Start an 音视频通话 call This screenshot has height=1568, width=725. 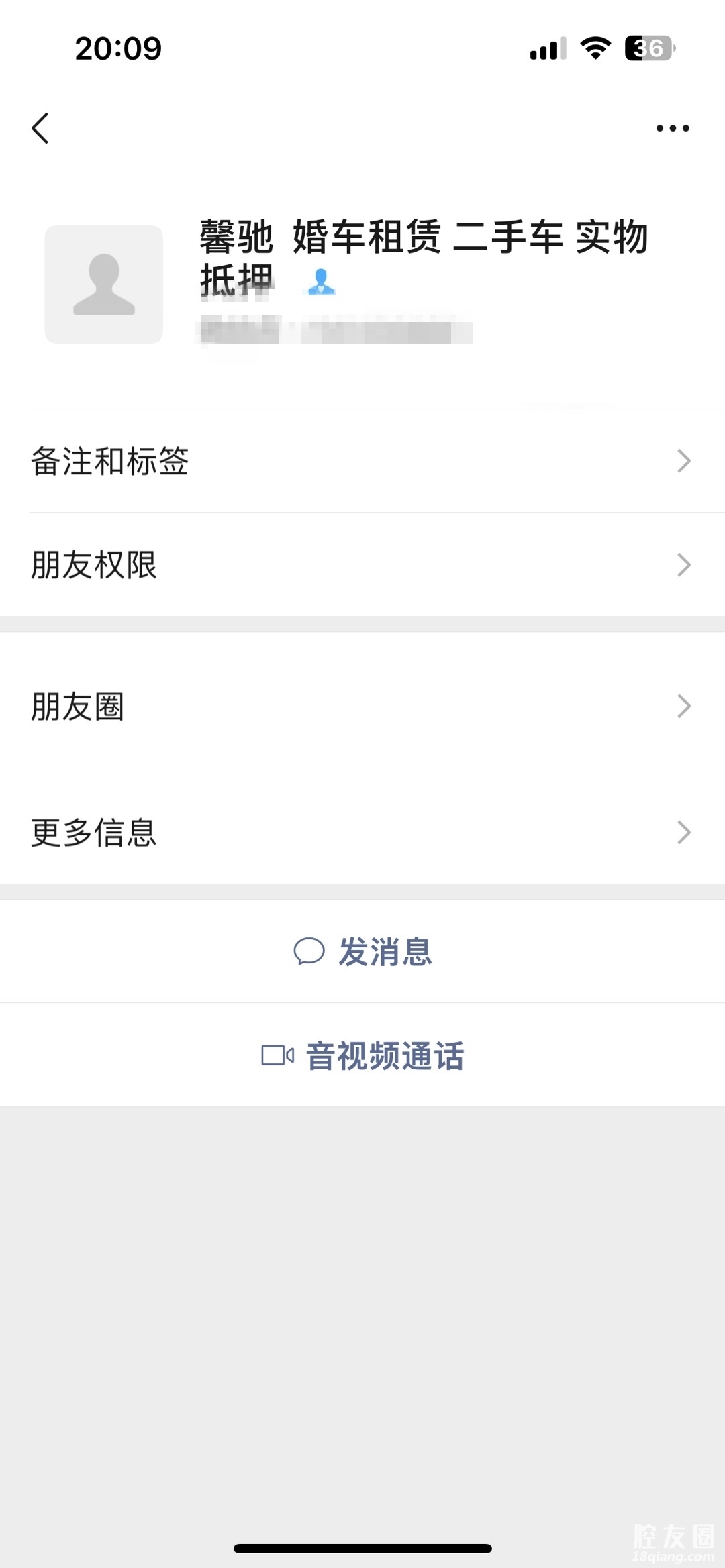coord(363,1055)
